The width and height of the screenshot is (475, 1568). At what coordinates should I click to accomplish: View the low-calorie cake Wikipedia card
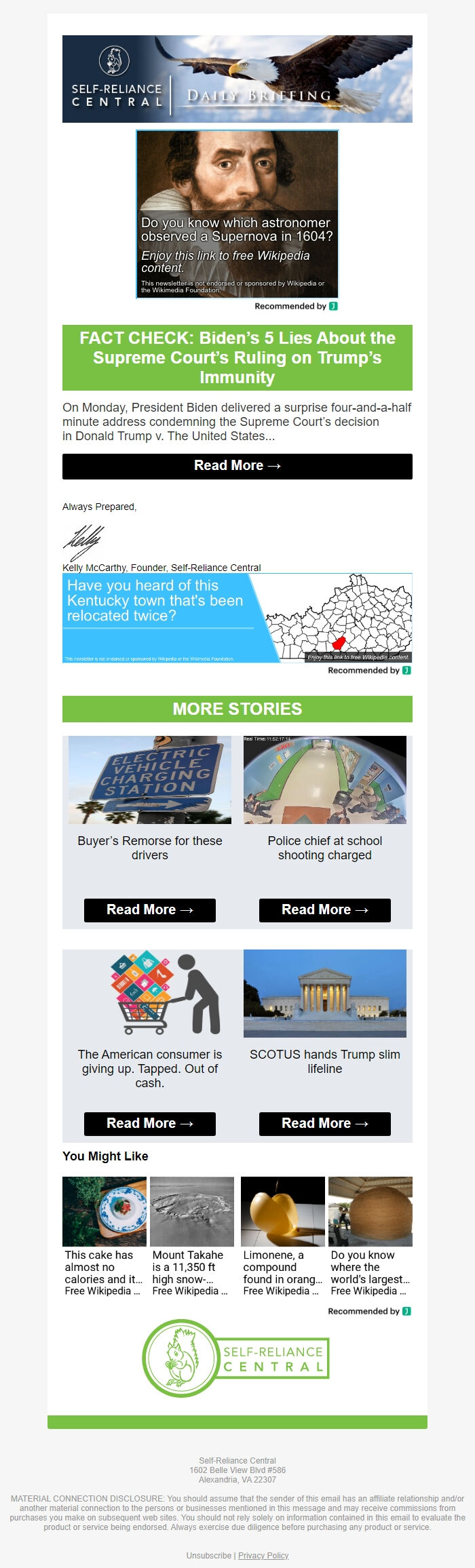104,1237
